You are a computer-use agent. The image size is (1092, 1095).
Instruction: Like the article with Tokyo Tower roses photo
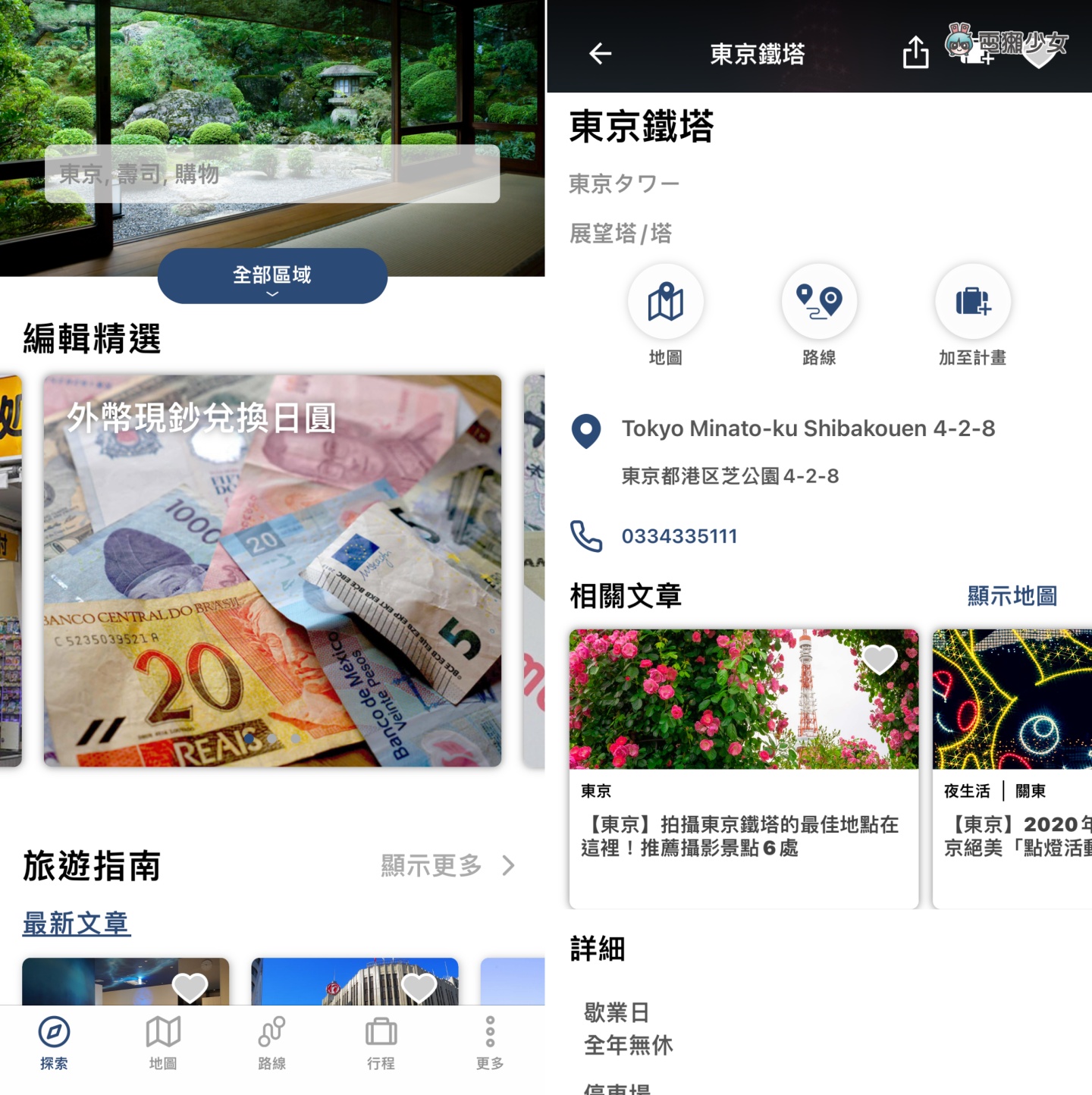(880, 658)
